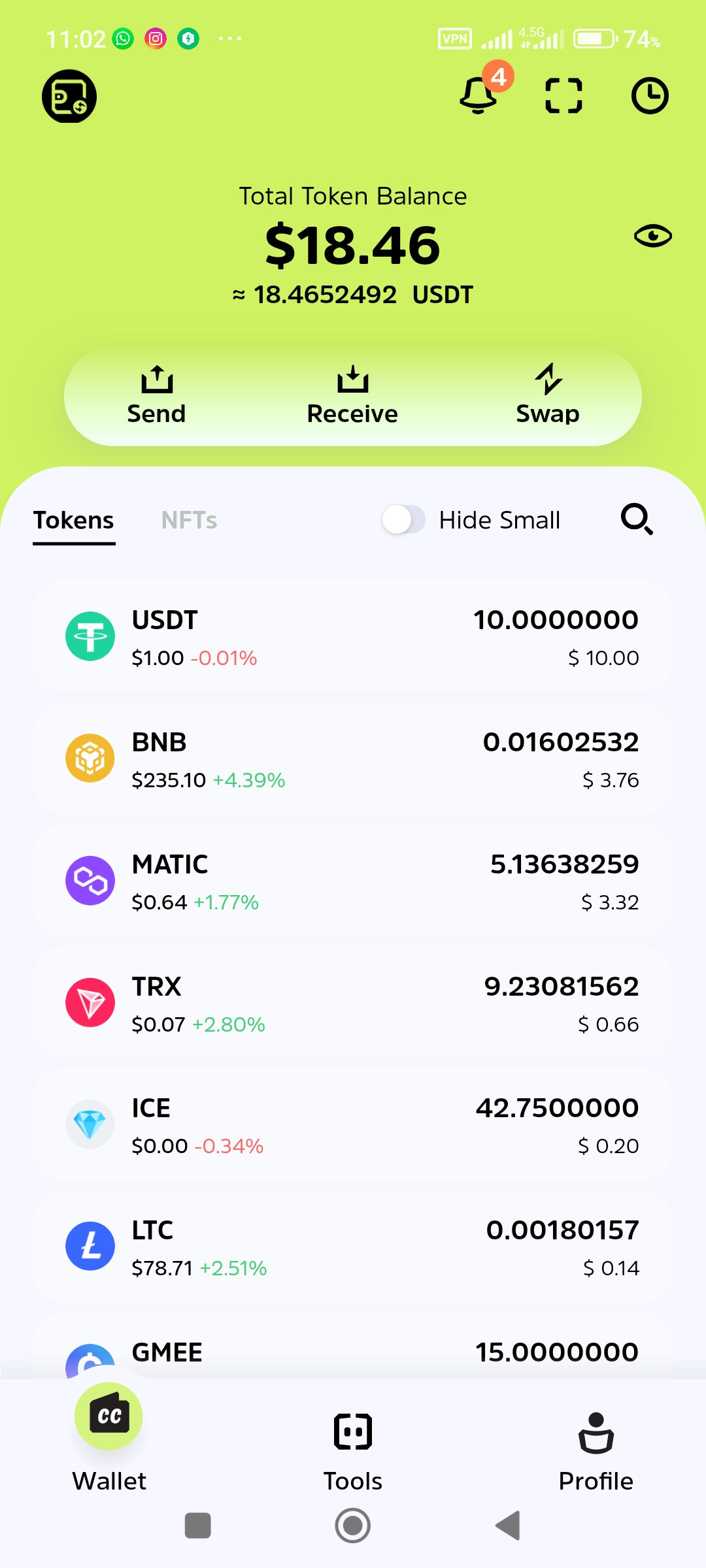Search tokens with magnifier icon
This screenshot has height=1568, width=706.
point(637,519)
